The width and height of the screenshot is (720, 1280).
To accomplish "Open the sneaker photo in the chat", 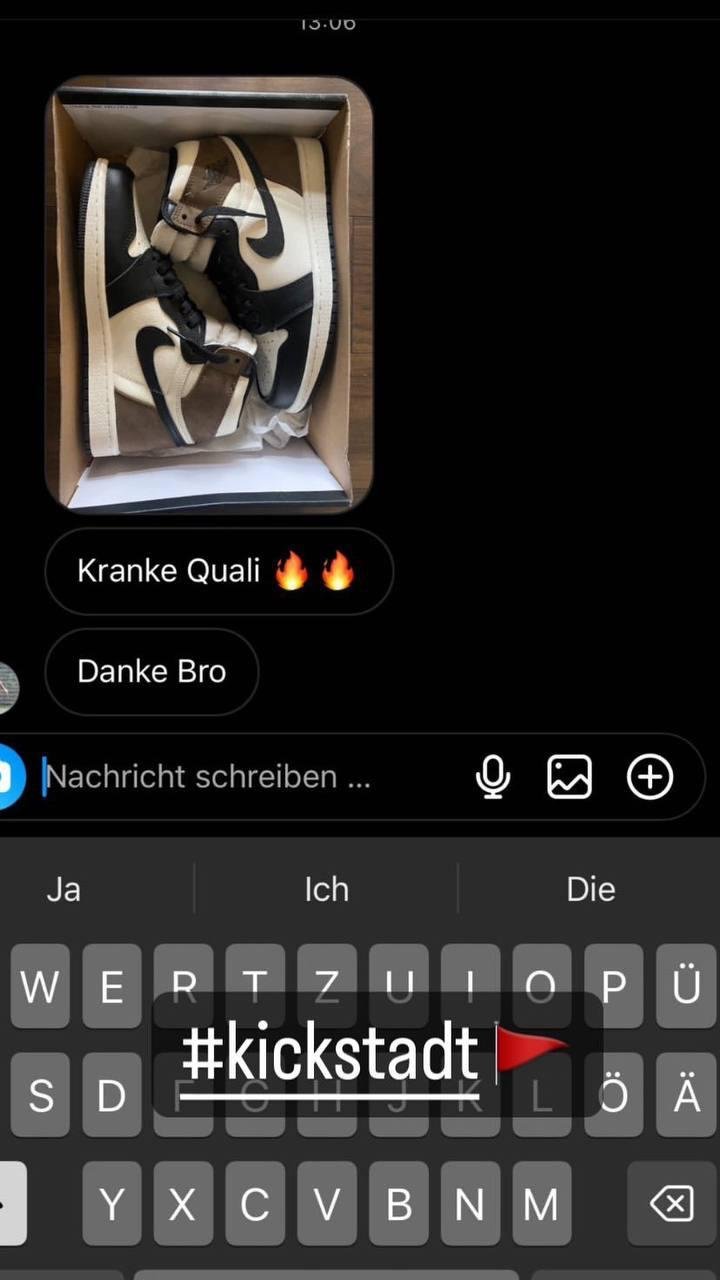I will click(x=209, y=294).
